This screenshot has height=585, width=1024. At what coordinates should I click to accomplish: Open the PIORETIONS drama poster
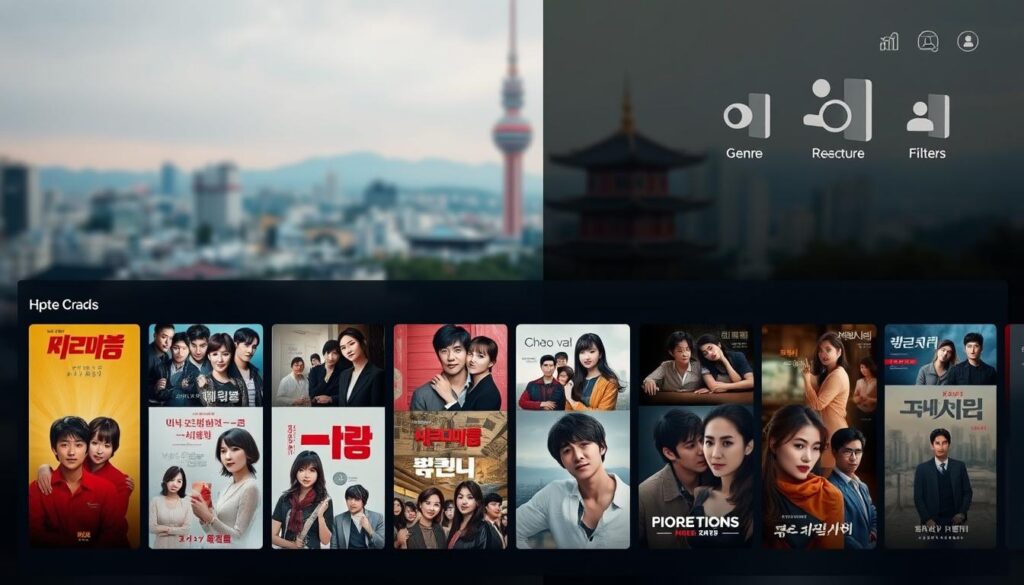point(696,477)
